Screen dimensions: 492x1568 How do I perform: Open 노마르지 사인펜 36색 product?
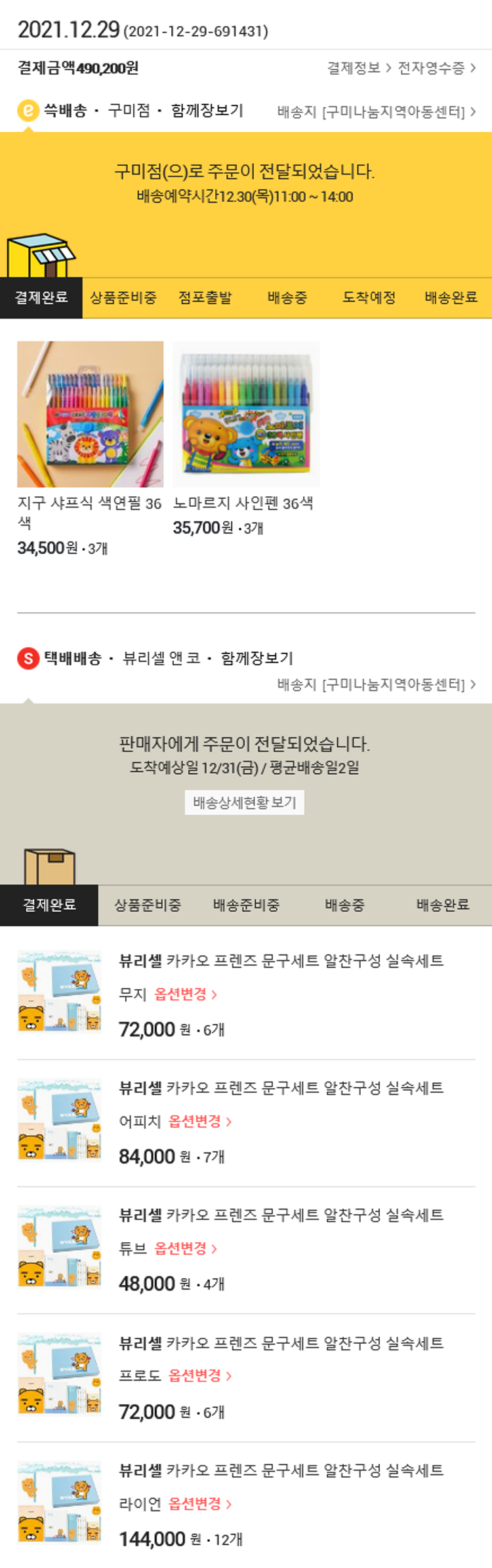tap(246, 414)
